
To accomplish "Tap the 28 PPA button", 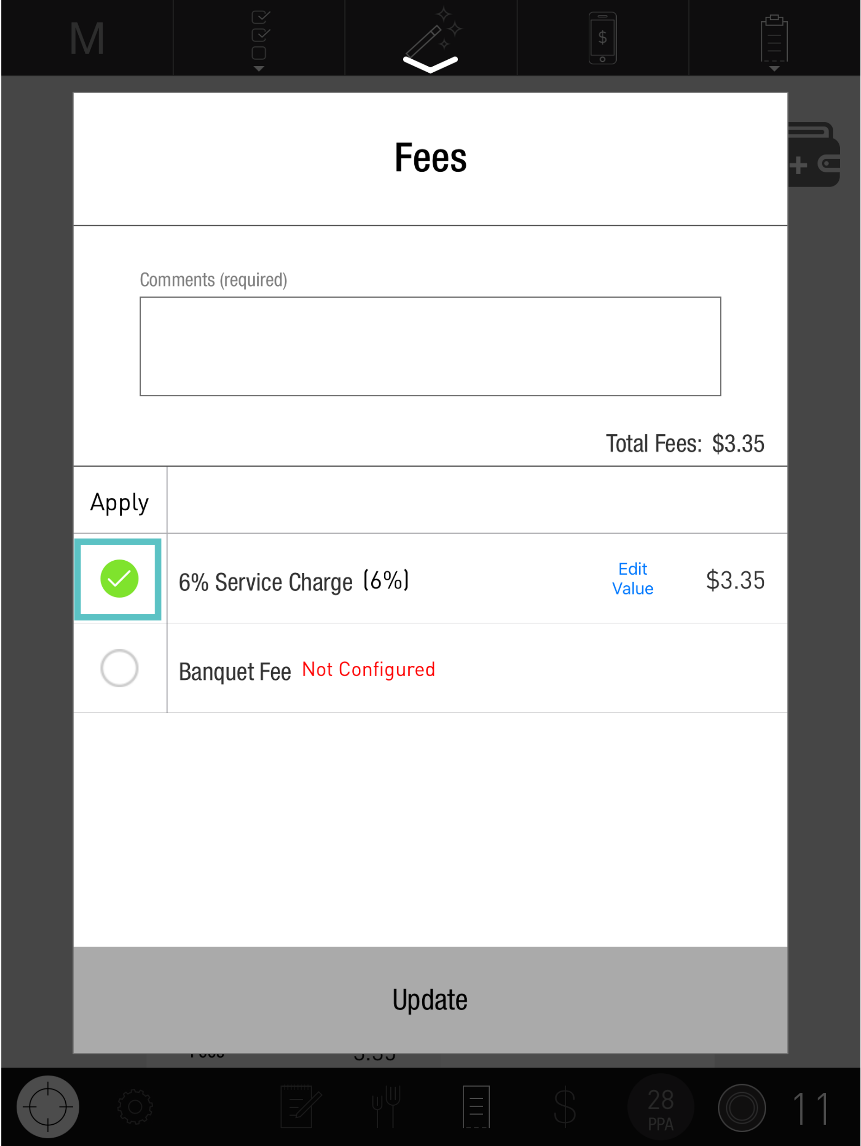I will pos(660,1108).
